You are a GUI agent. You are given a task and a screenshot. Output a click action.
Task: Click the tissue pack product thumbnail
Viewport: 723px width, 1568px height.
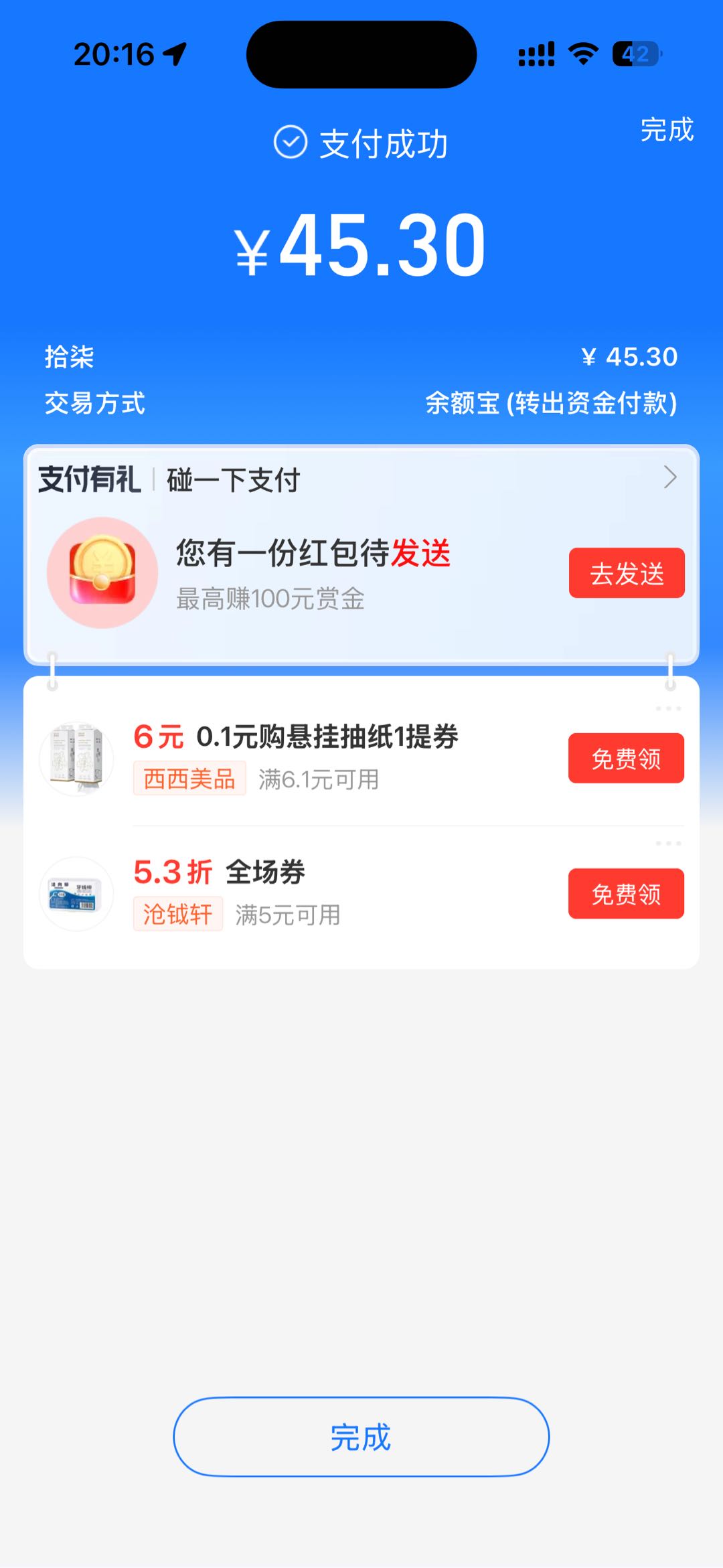click(78, 757)
